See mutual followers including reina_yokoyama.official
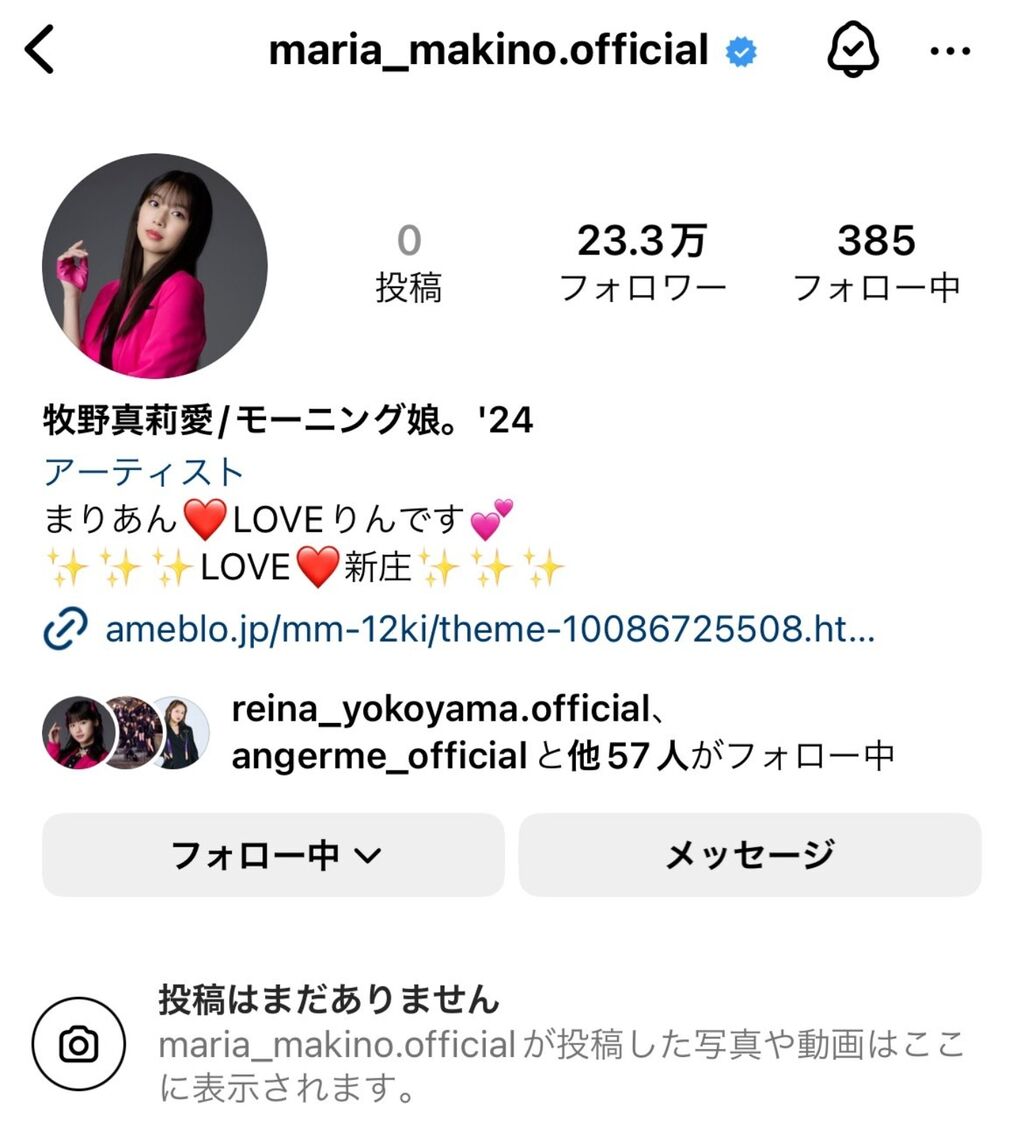Screen dimensions: 1024x1148 560,733
